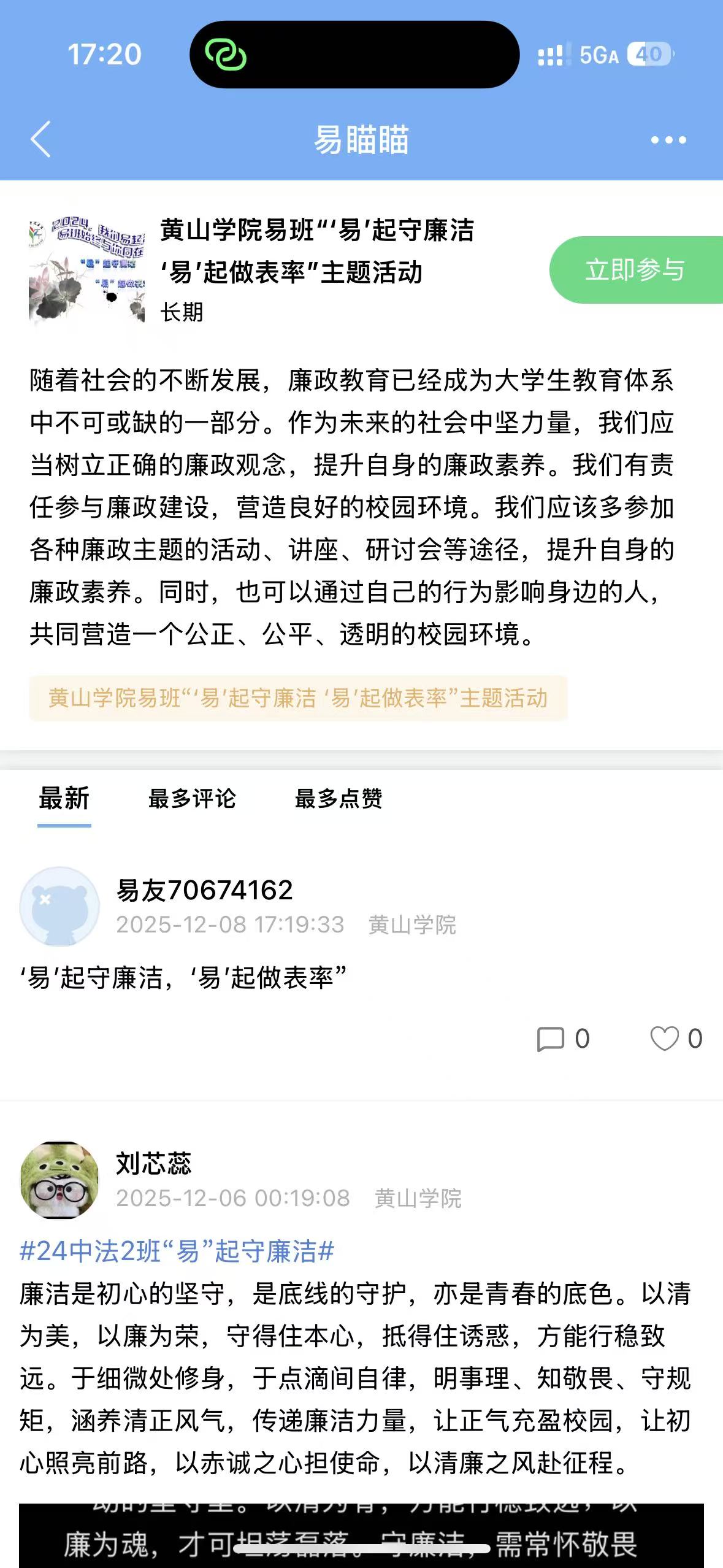This screenshot has height=1568, width=723.
Task: Switch to the 最多评论 tab
Action: click(x=192, y=799)
